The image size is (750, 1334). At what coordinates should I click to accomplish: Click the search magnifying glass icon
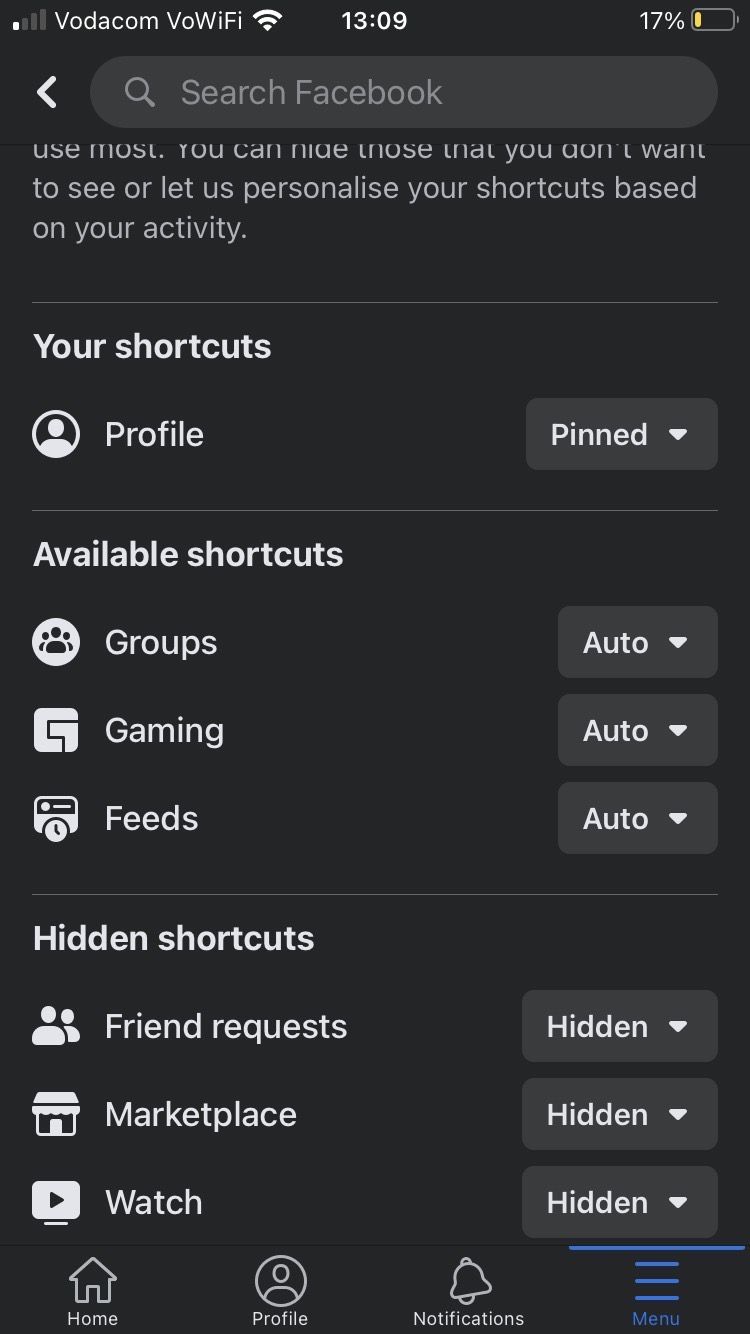pos(139,92)
